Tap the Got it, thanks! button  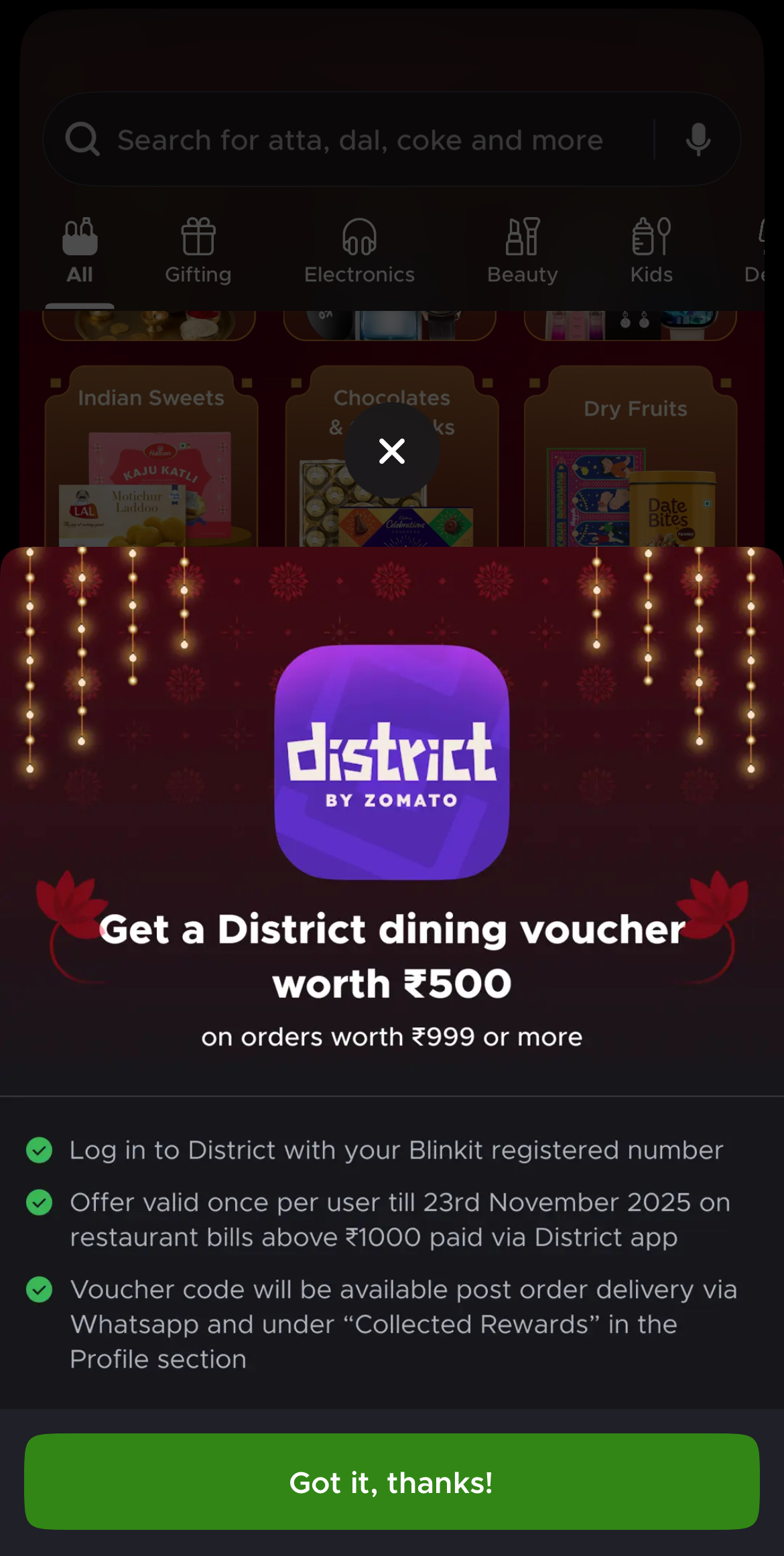pyautogui.click(x=391, y=1482)
